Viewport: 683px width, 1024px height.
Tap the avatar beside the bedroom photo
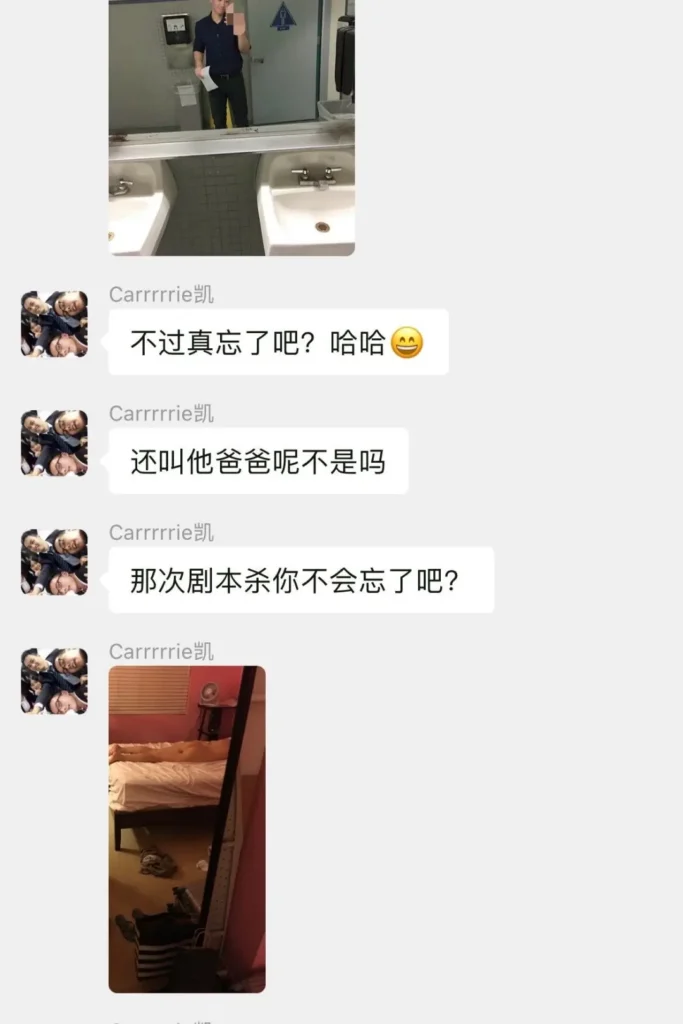tap(54, 681)
